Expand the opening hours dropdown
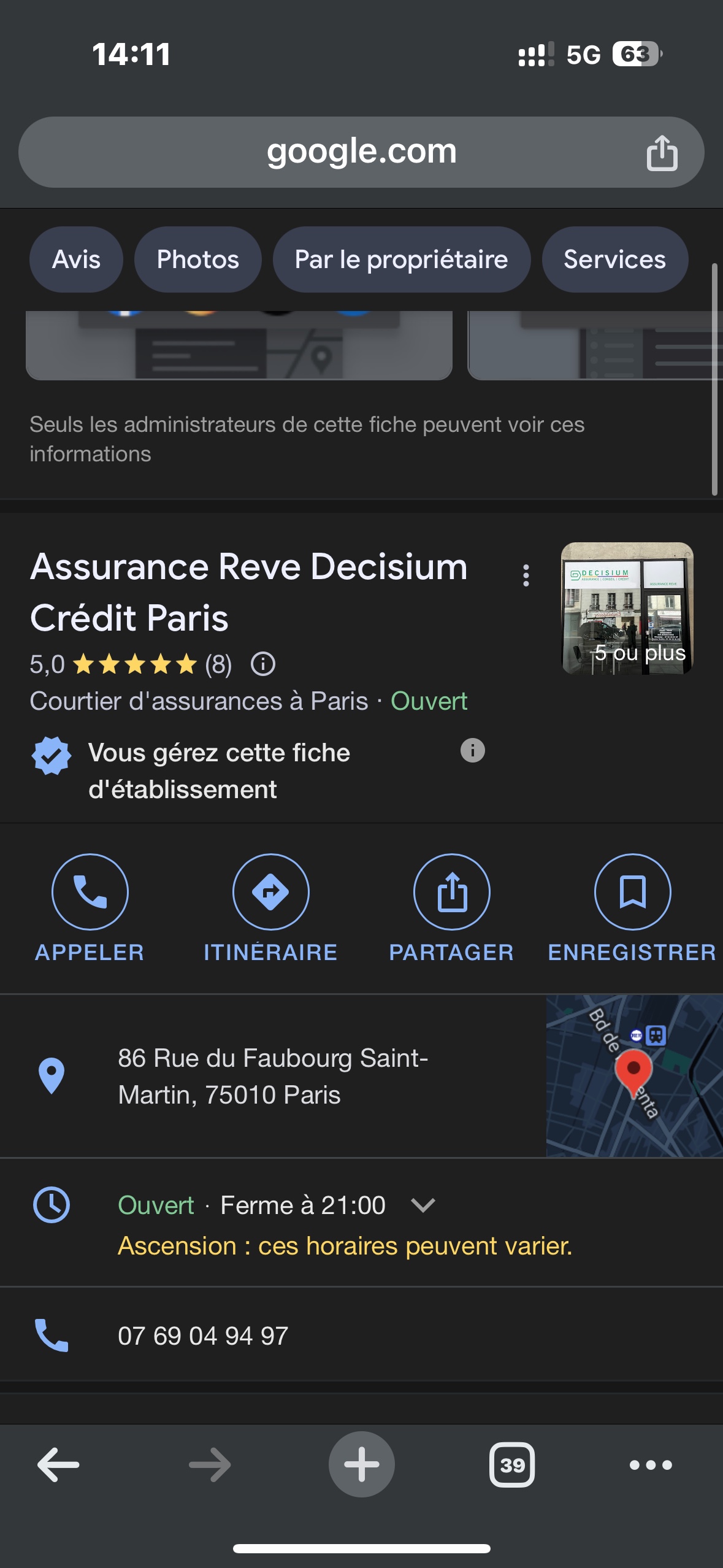 [423, 1205]
